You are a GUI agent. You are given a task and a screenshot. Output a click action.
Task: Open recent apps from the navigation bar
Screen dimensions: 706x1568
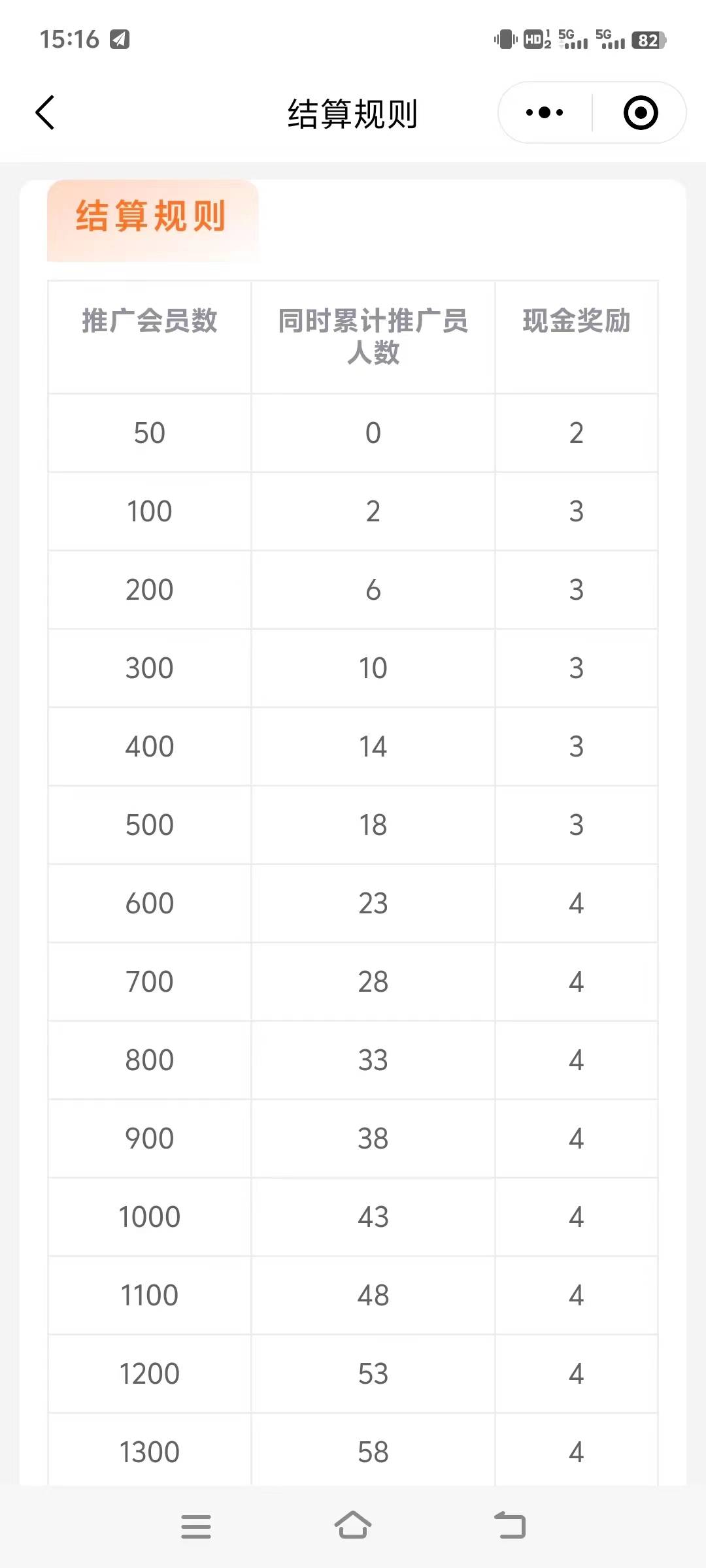tap(196, 1526)
